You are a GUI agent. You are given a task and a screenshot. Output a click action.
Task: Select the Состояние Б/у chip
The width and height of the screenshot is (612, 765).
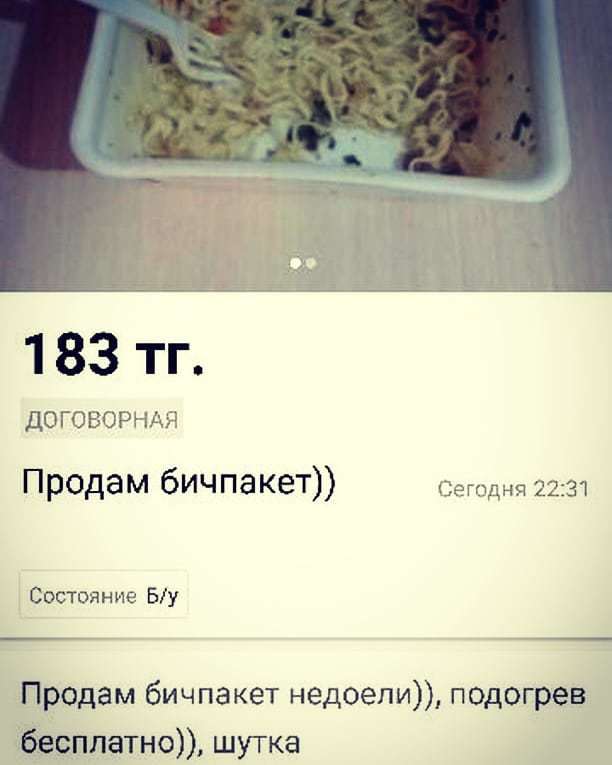pos(104,596)
